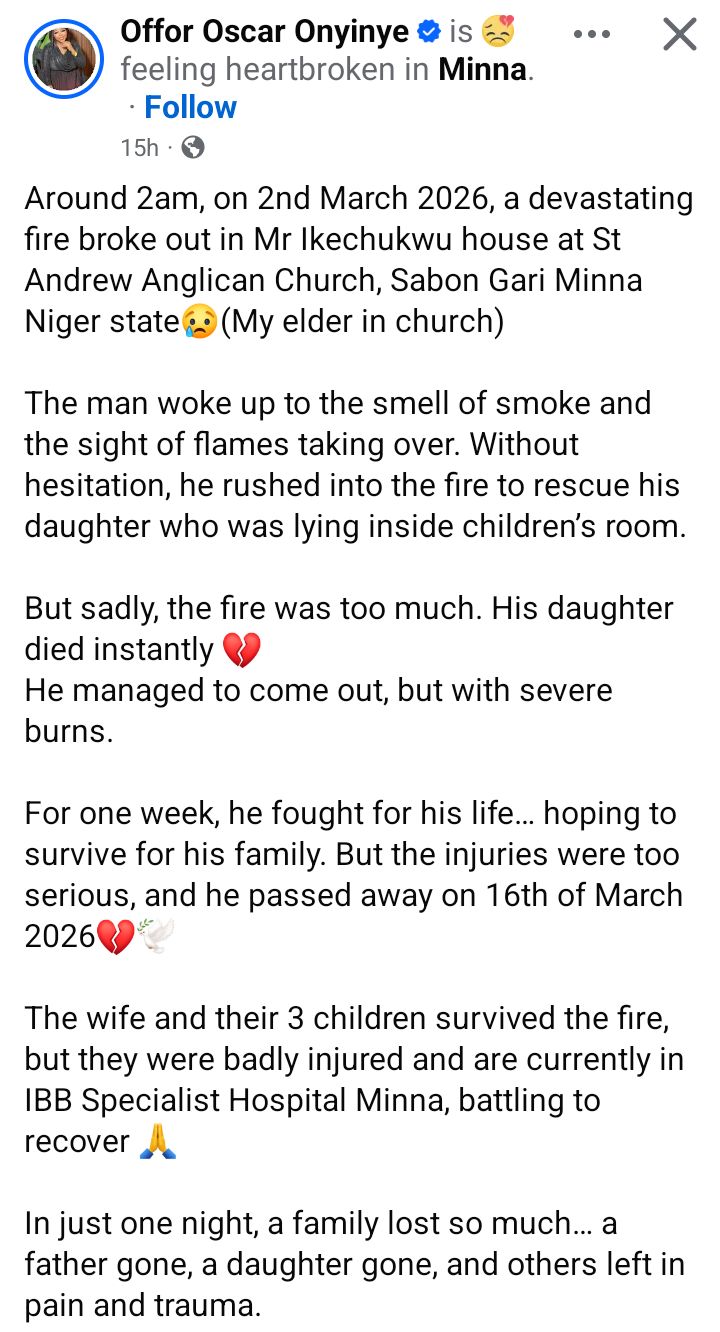Follow Offor Oscar Onyinye

click(x=190, y=107)
